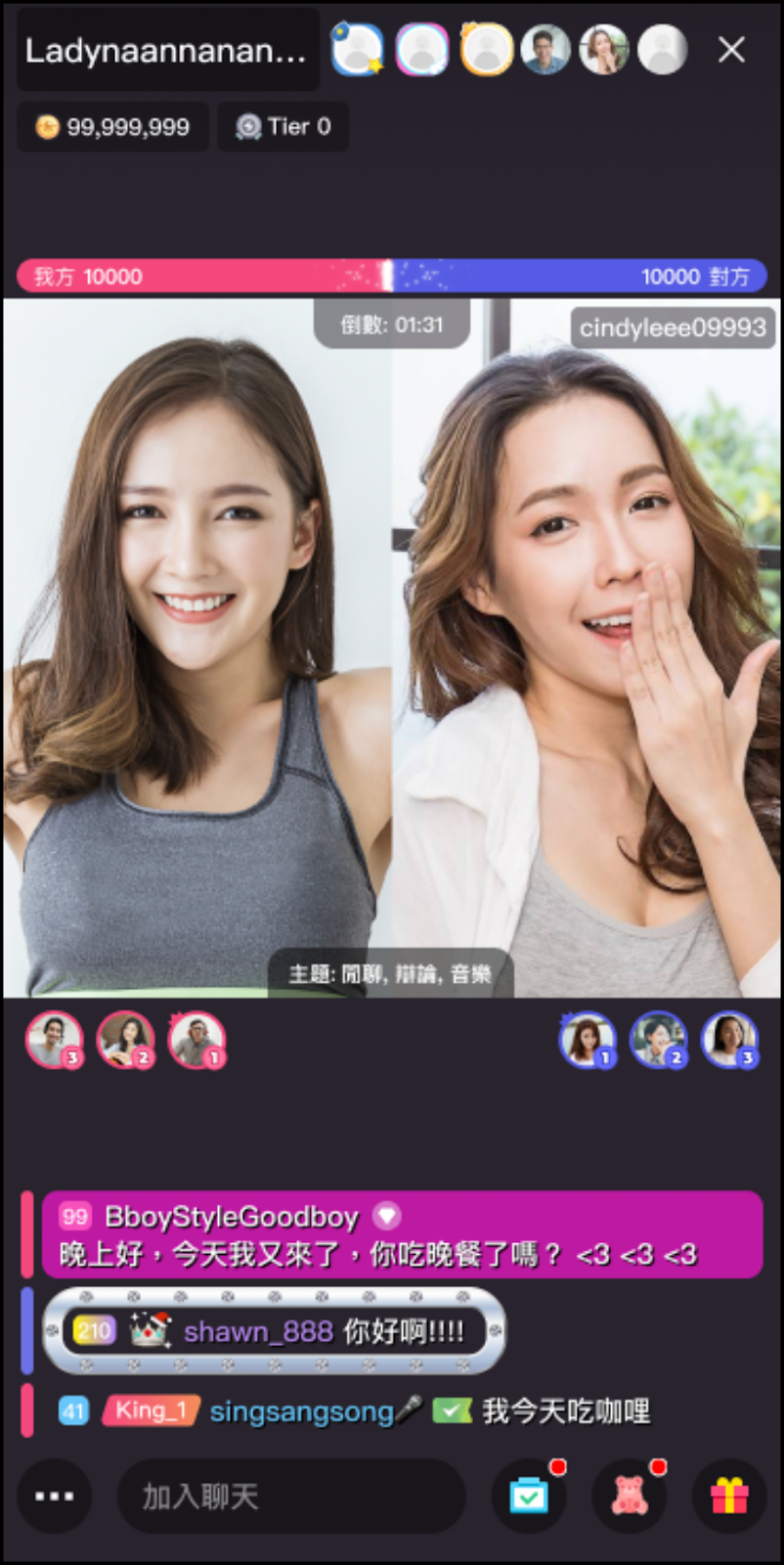Open singsangsong's profile from chat
The width and height of the screenshot is (784, 1565).
[301, 1411]
